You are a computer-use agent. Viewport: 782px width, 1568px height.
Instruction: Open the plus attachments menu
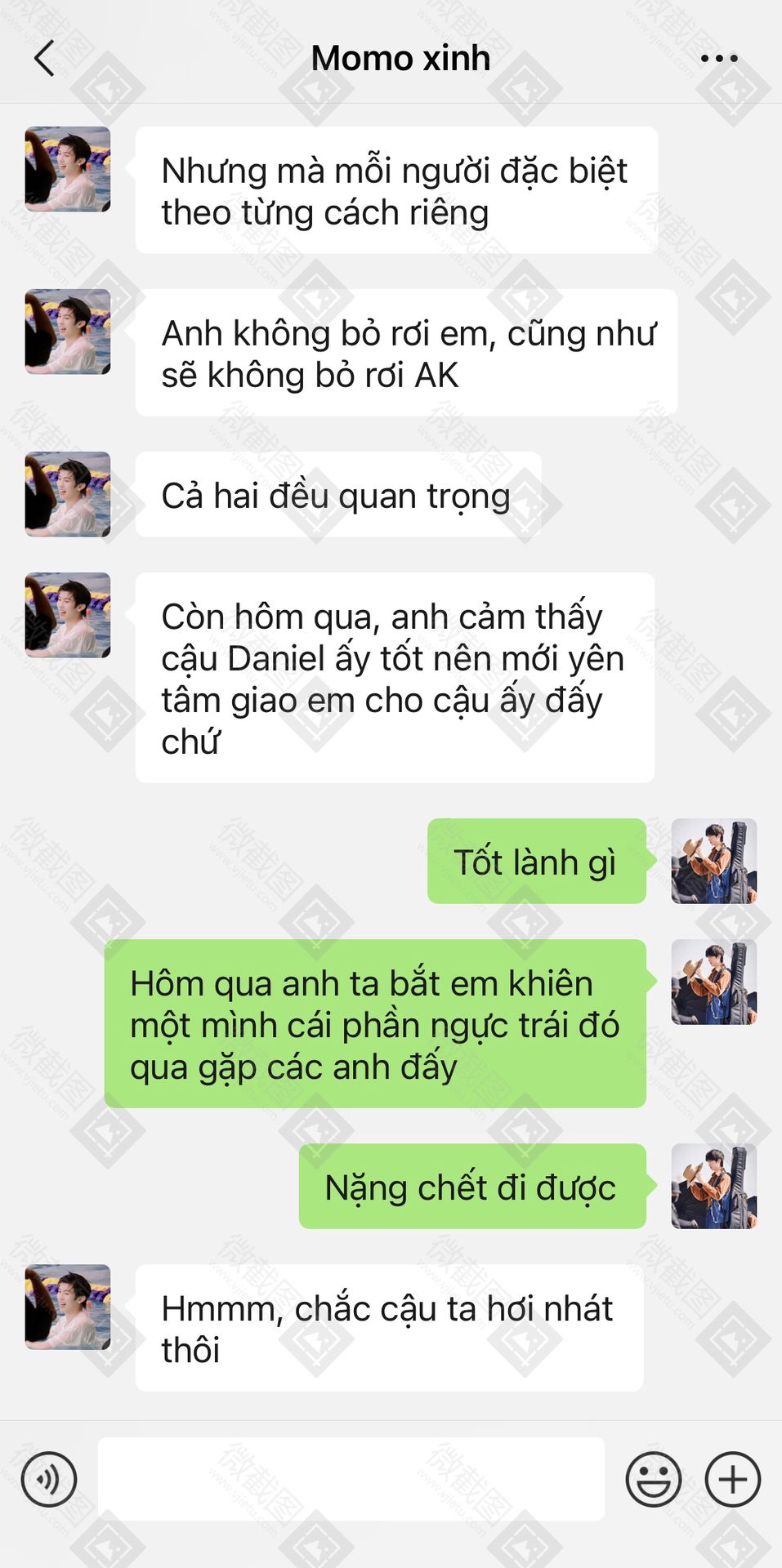click(732, 1479)
